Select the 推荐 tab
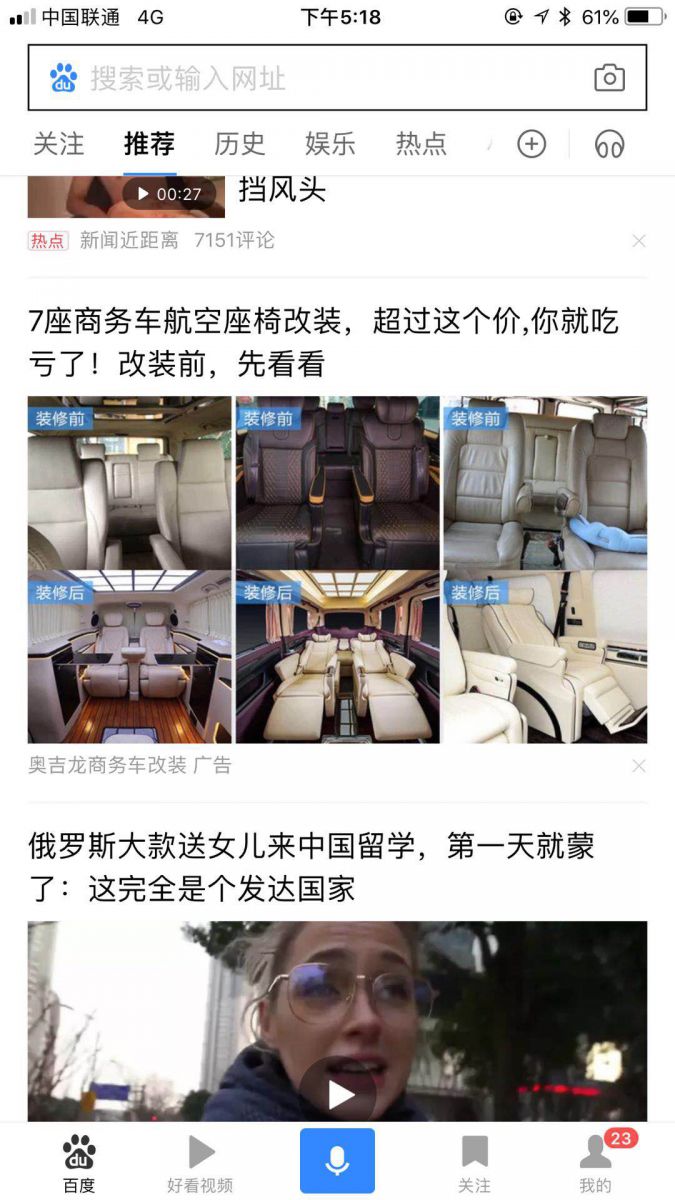 pyautogui.click(x=149, y=144)
